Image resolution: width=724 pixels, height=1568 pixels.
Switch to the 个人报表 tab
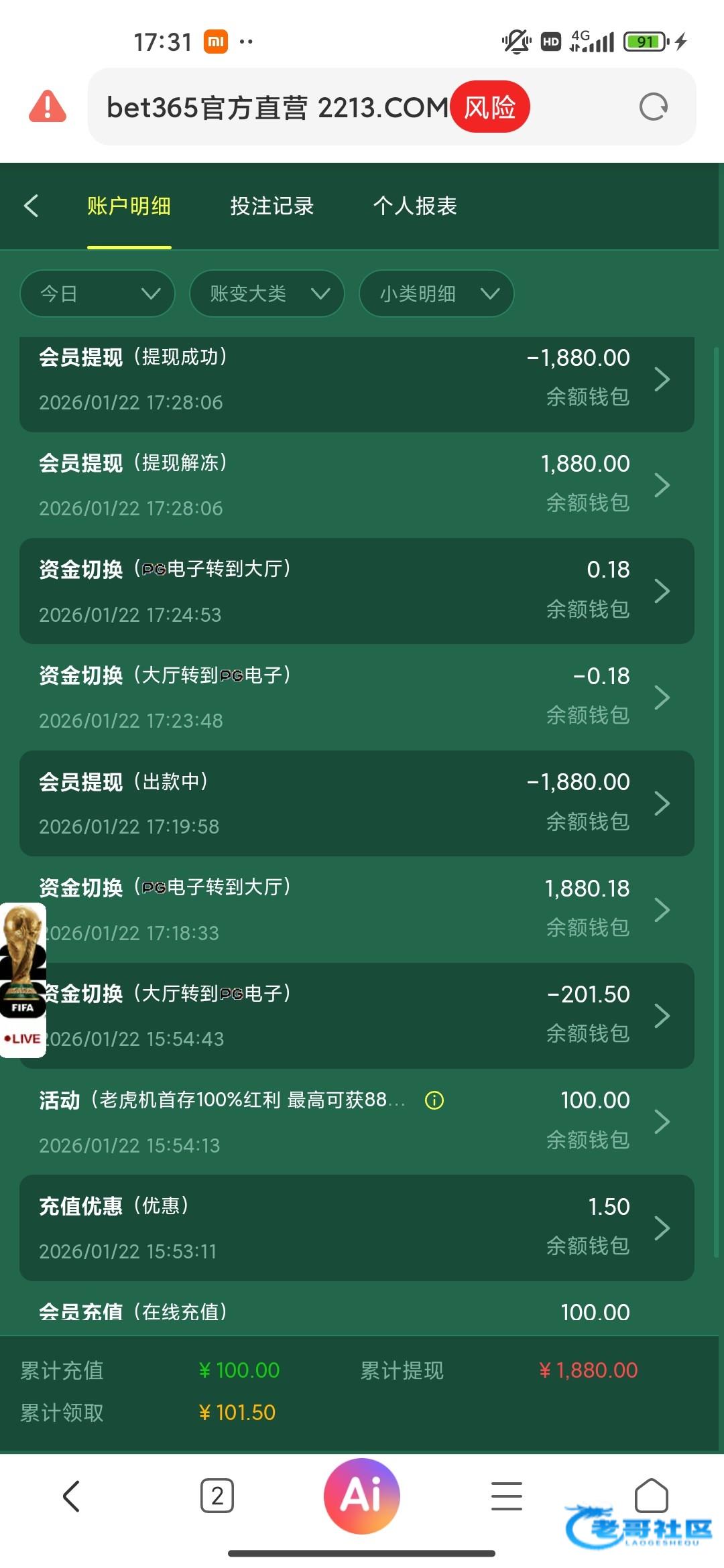[414, 206]
